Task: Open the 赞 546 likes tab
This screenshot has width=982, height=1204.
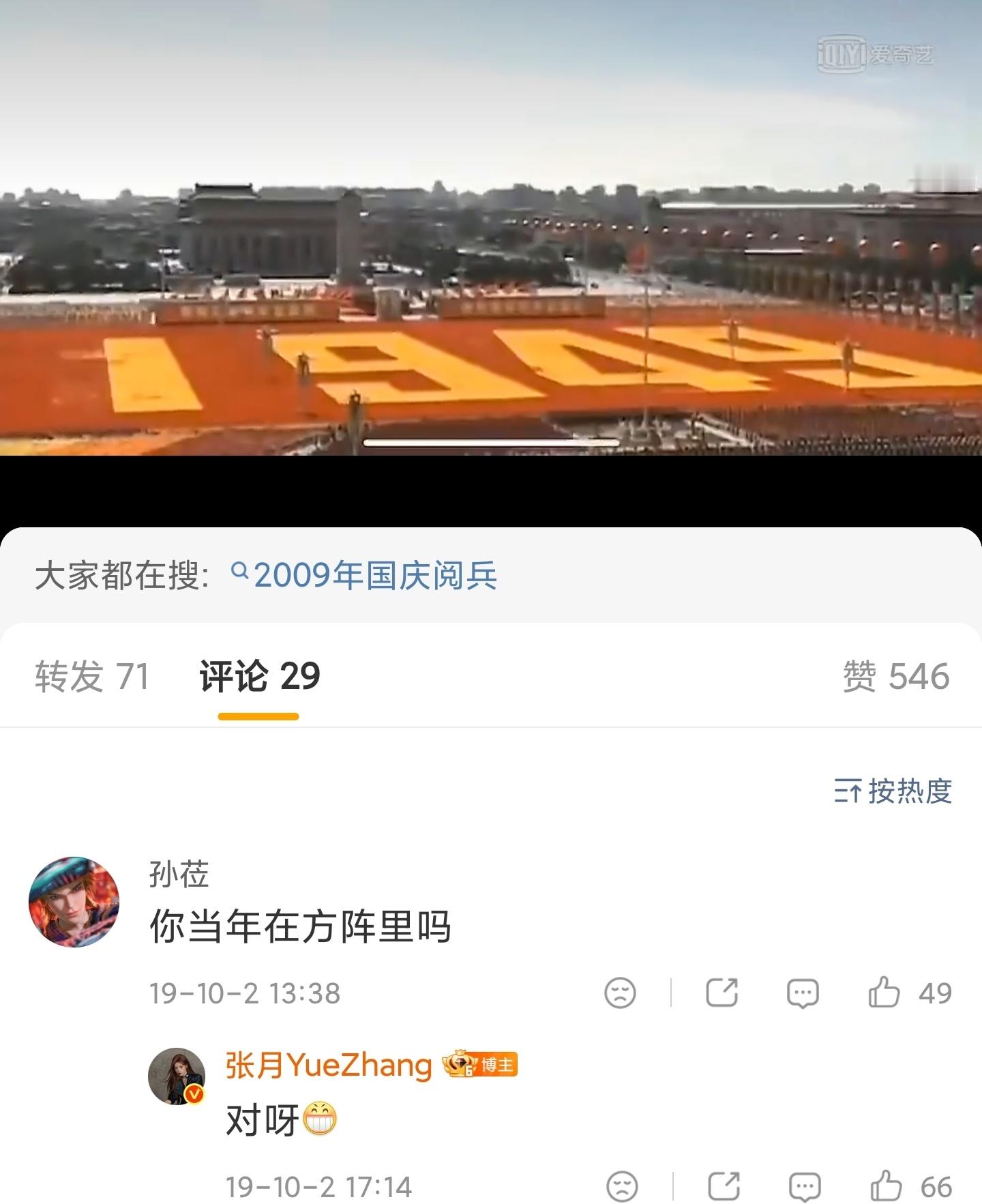Action: point(896,676)
